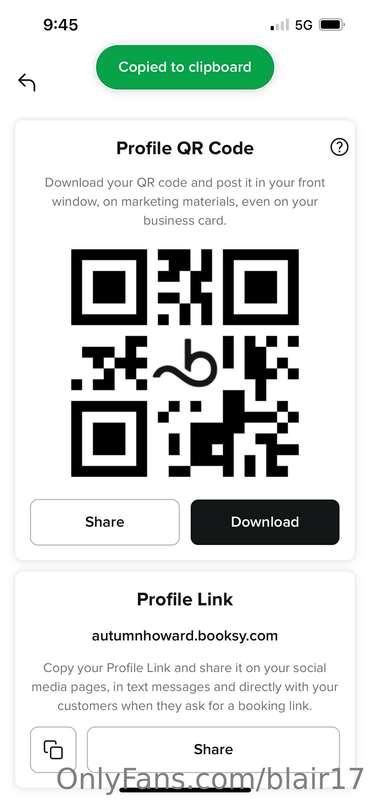Download the QR code
Image resolution: width=370 pixels, height=800 pixels.
(265, 522)
